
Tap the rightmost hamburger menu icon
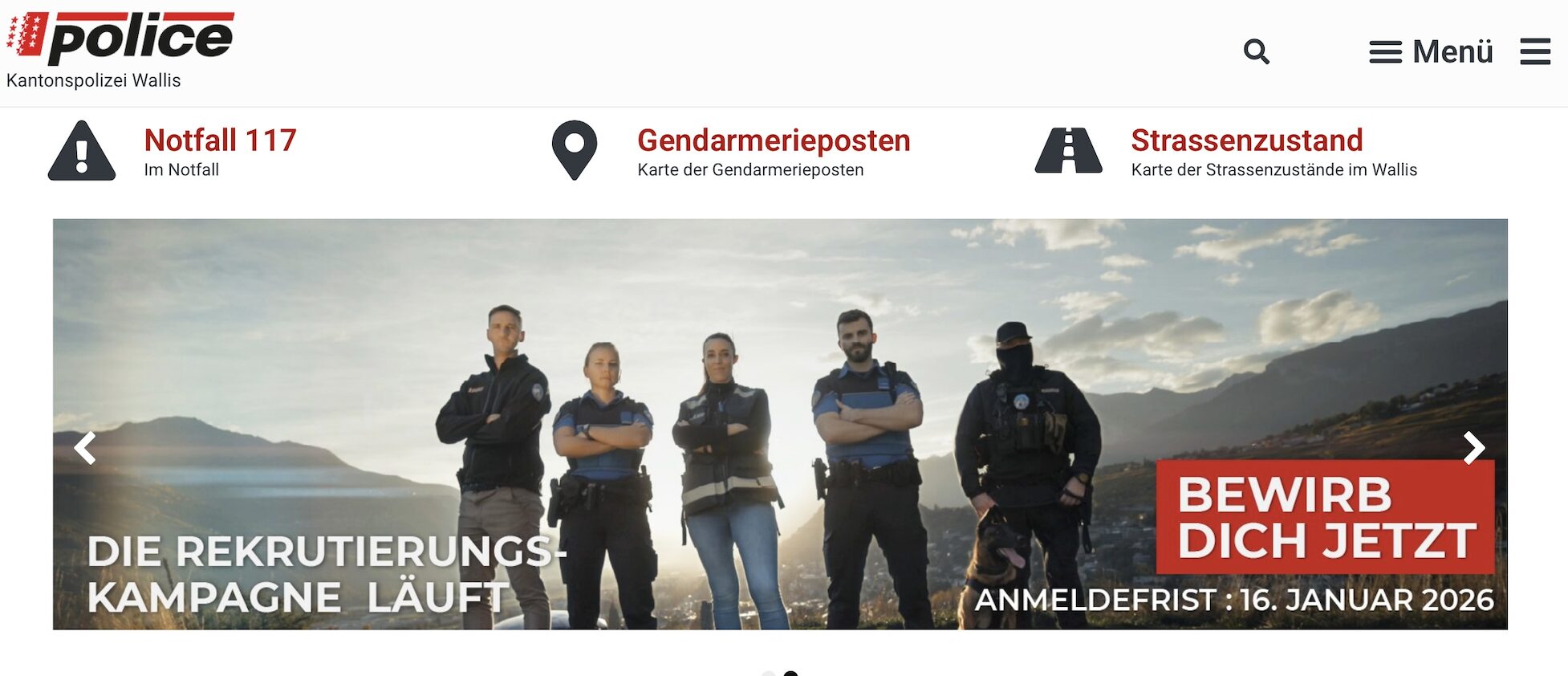click(1534, 52)
